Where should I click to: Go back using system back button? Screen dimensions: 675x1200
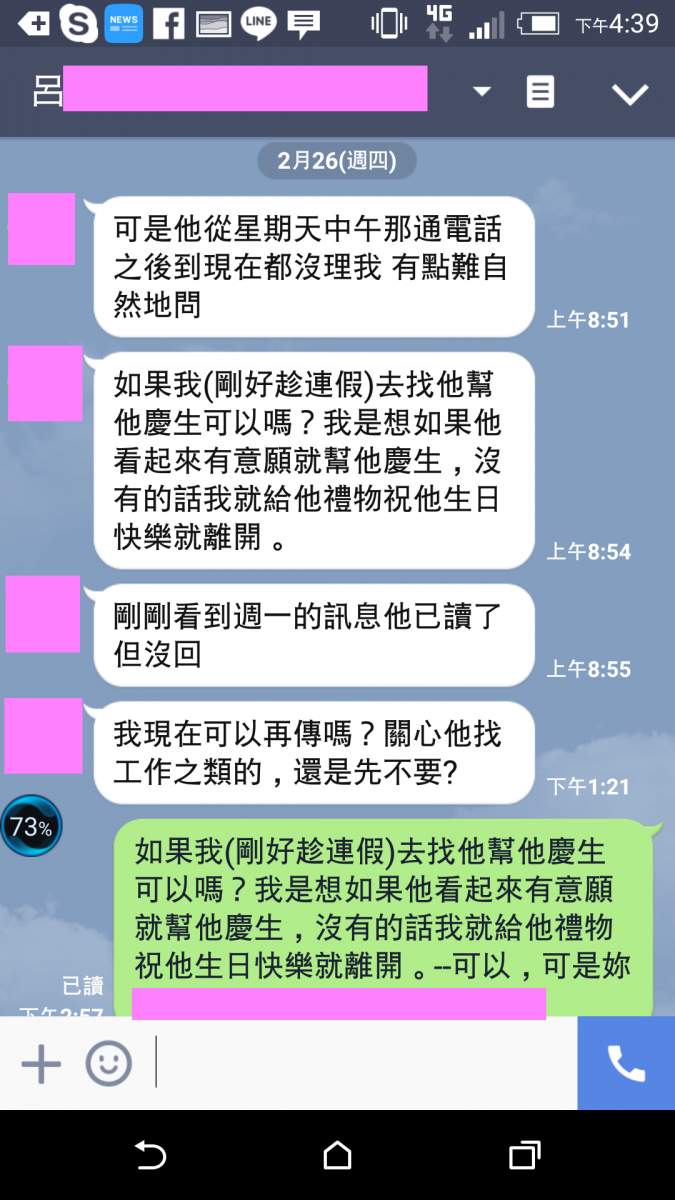click(150, 1156)
